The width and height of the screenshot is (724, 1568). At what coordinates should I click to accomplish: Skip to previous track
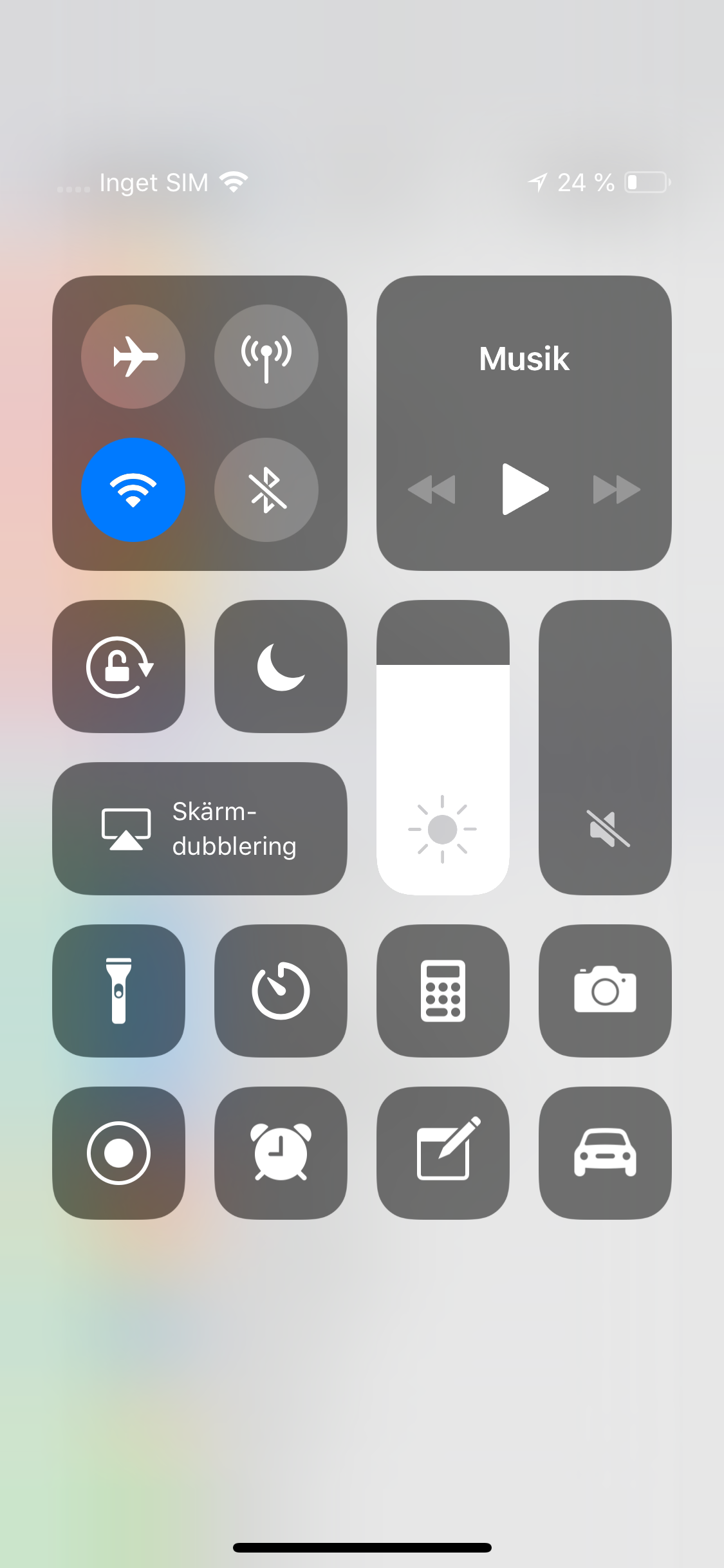[432, 489]
